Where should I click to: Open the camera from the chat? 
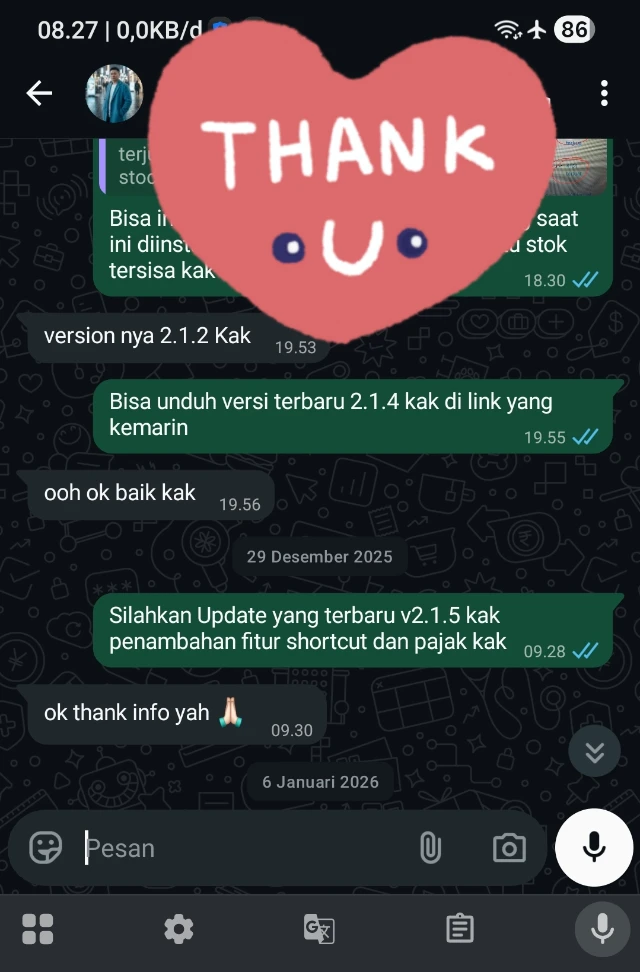[509, 848]
